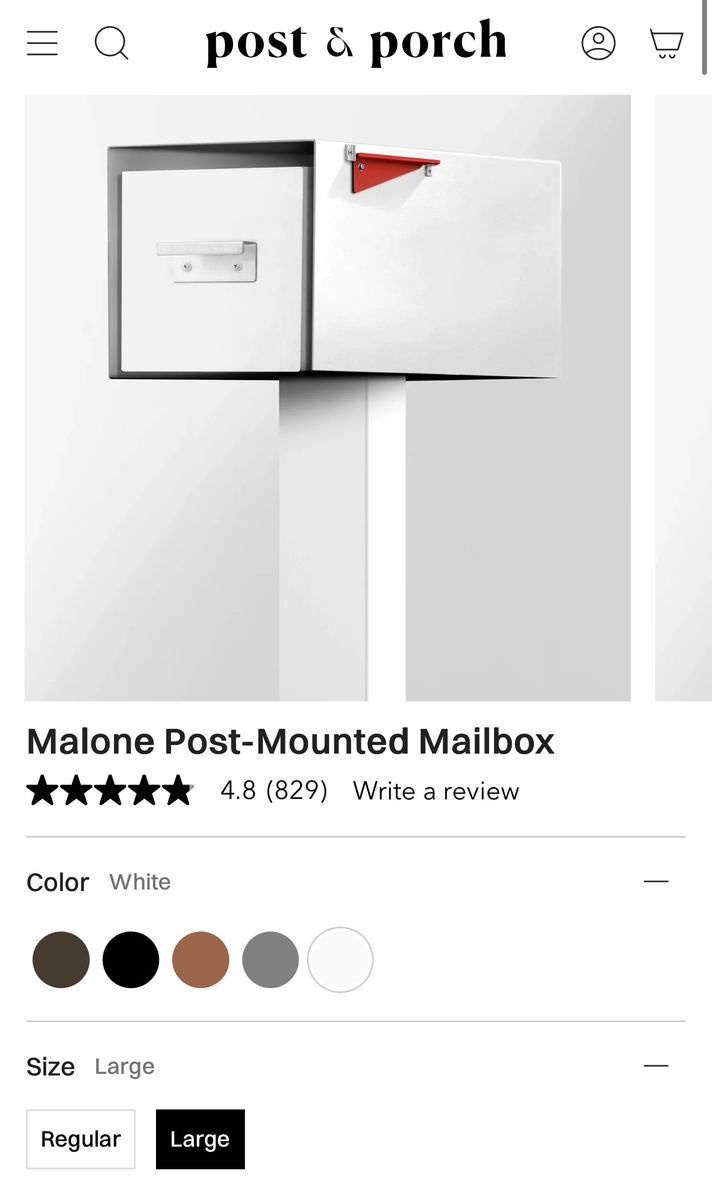
Task: Go to the post & porch homepage
Action: click(356, 43)
